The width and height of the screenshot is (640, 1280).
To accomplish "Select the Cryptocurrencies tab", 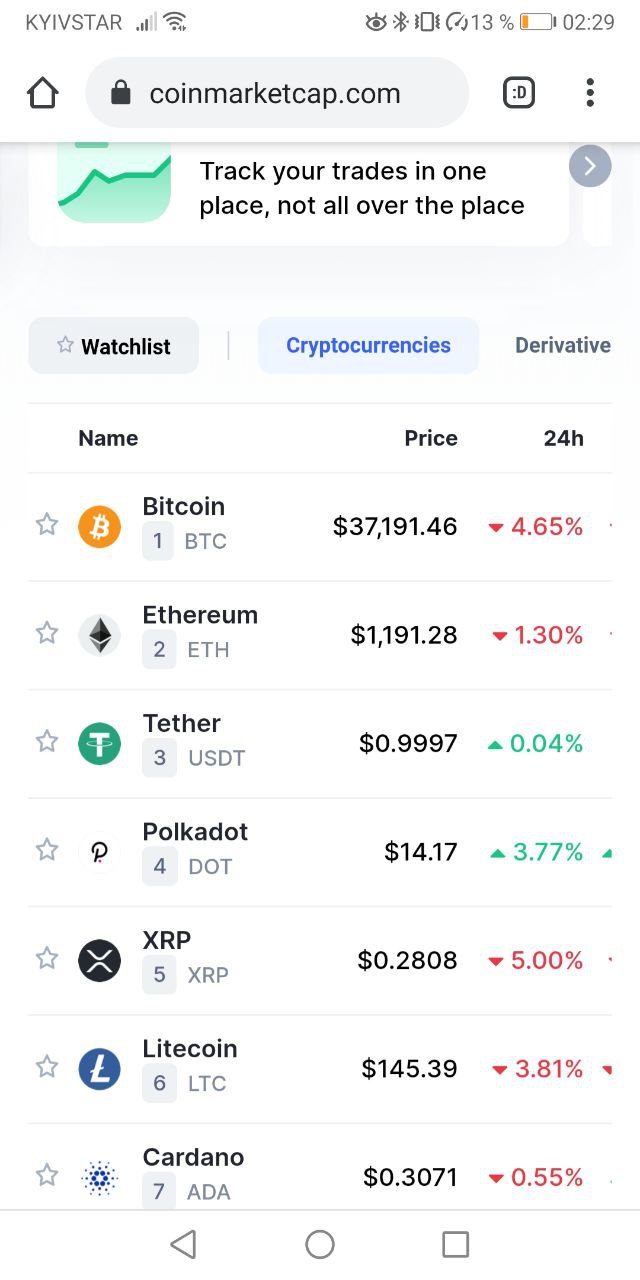I will coord(368,346).
